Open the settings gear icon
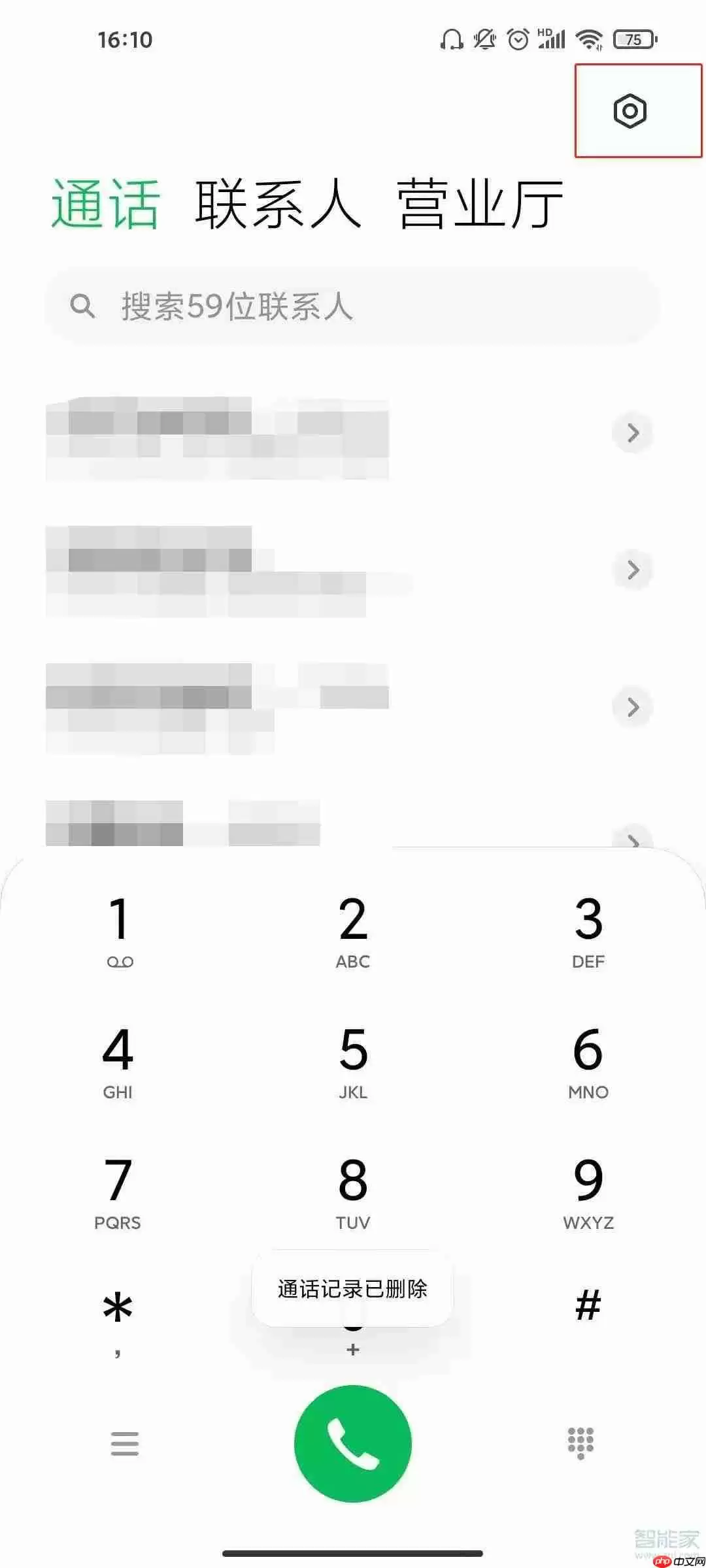This screenshot has height=1568, width=706. coord(630,111)
